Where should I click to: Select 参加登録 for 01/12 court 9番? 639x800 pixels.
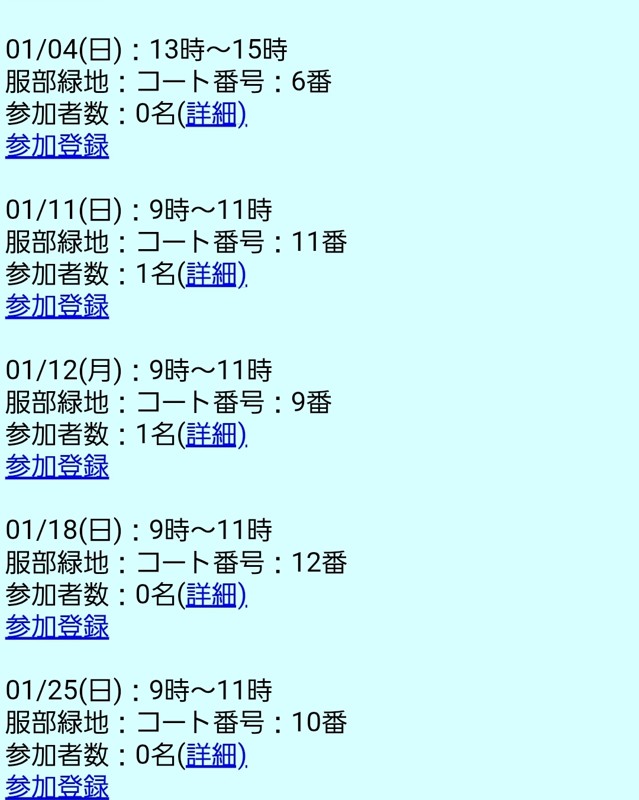[57, 466]
